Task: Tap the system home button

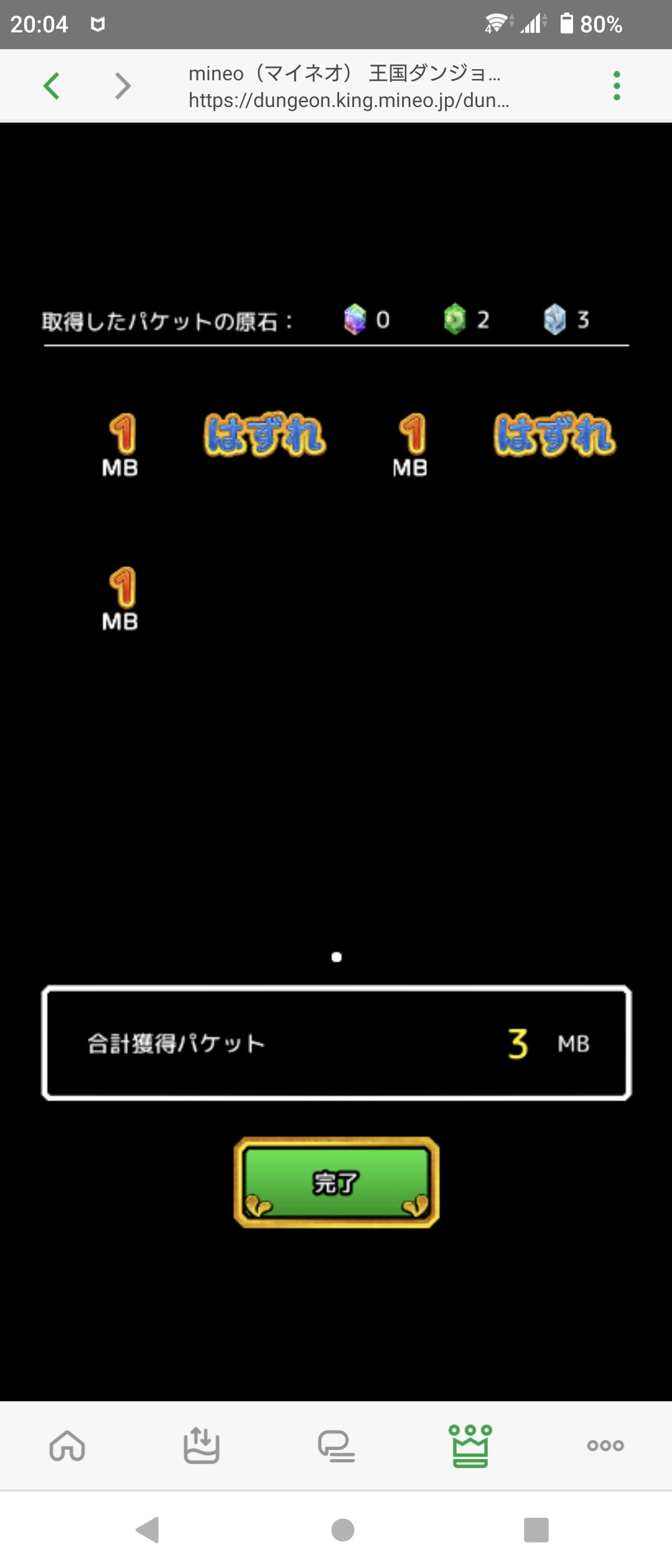Action: click(x=343, y=1529)
